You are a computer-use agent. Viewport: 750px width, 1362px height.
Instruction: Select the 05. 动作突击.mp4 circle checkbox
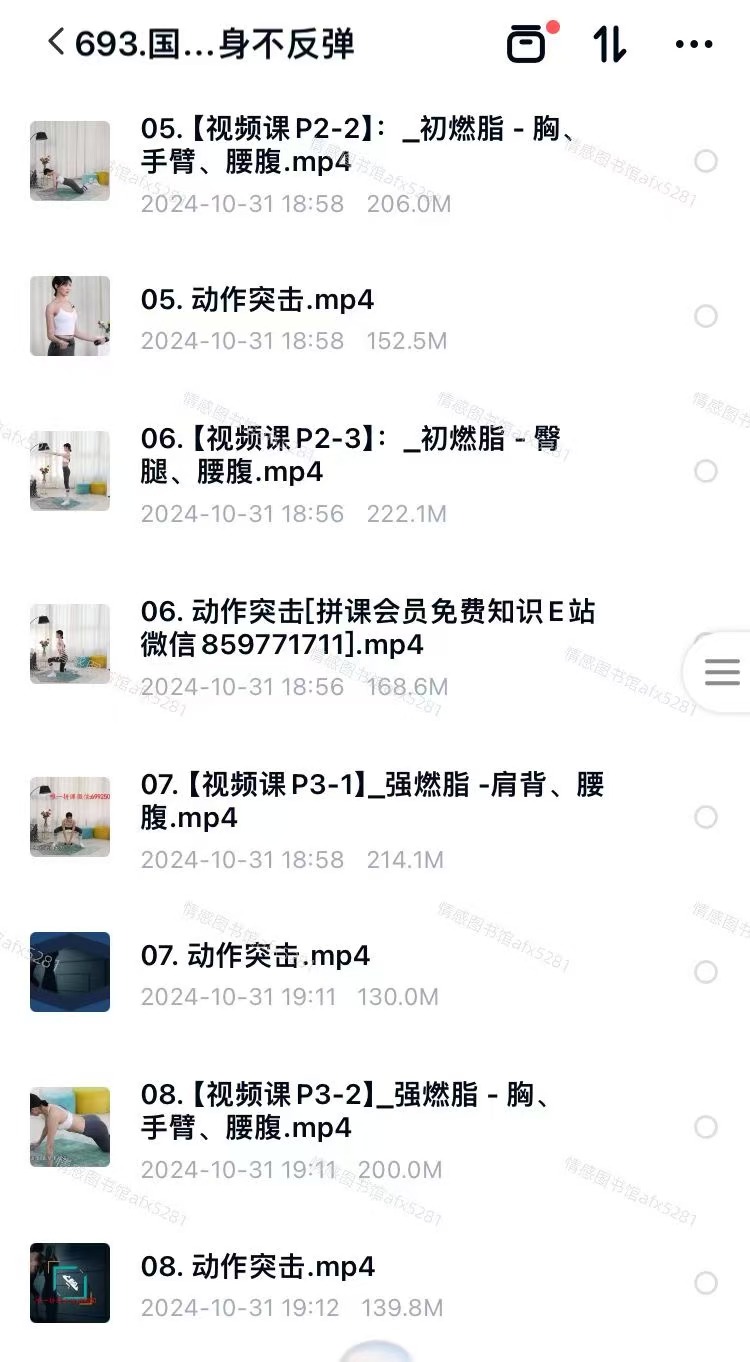pos(706,317)
